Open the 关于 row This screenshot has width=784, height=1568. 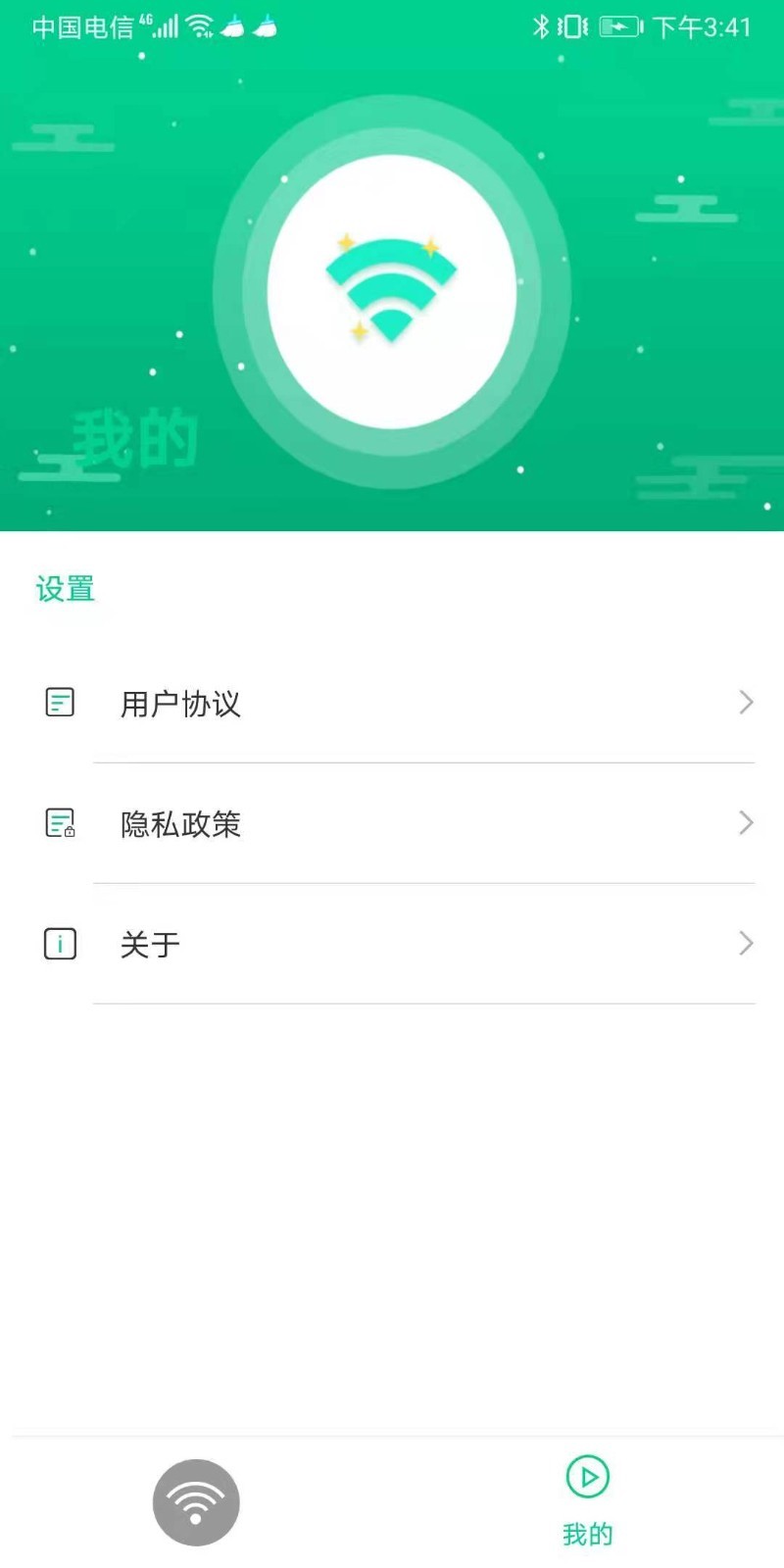click(392, 944)
